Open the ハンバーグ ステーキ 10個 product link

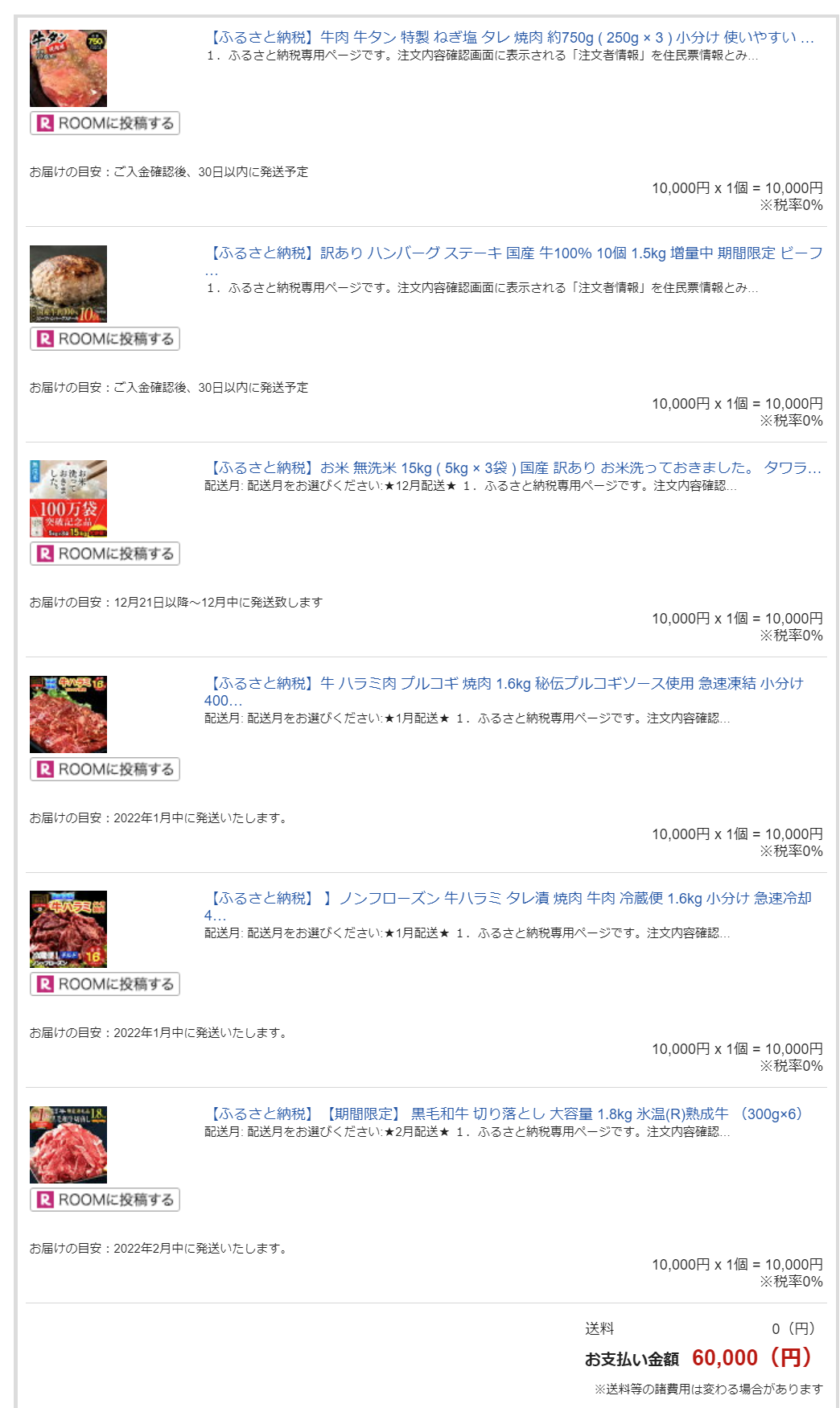tap(515, 253)
